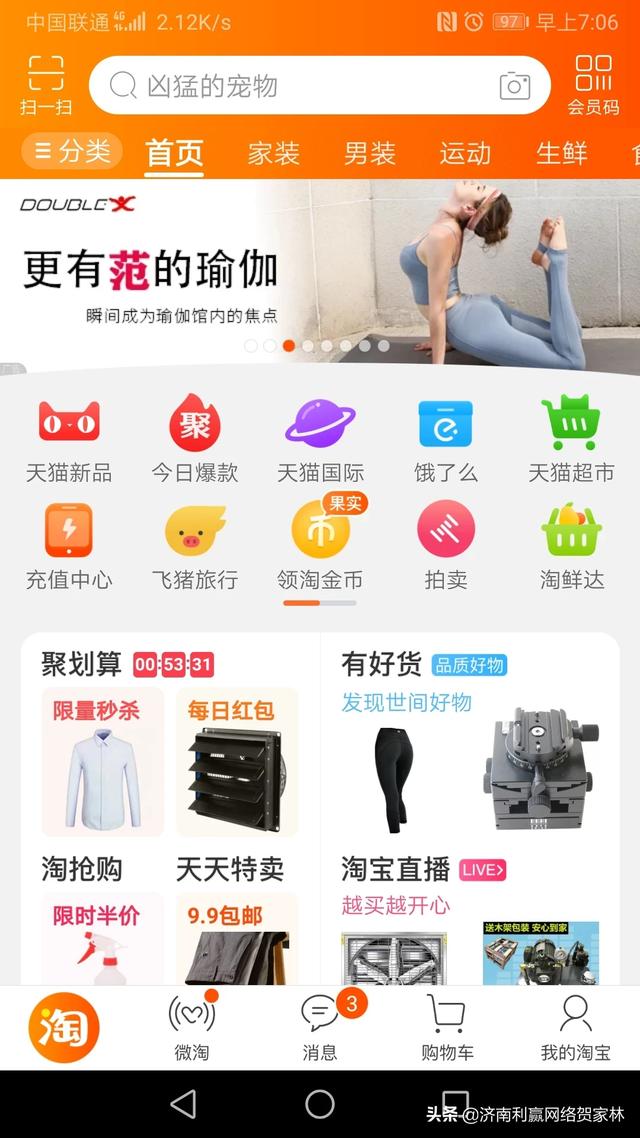Viewport: 640px width, 1138px height.
Task: Open the 分类 categories menu
Action: (x=72, y=152)
